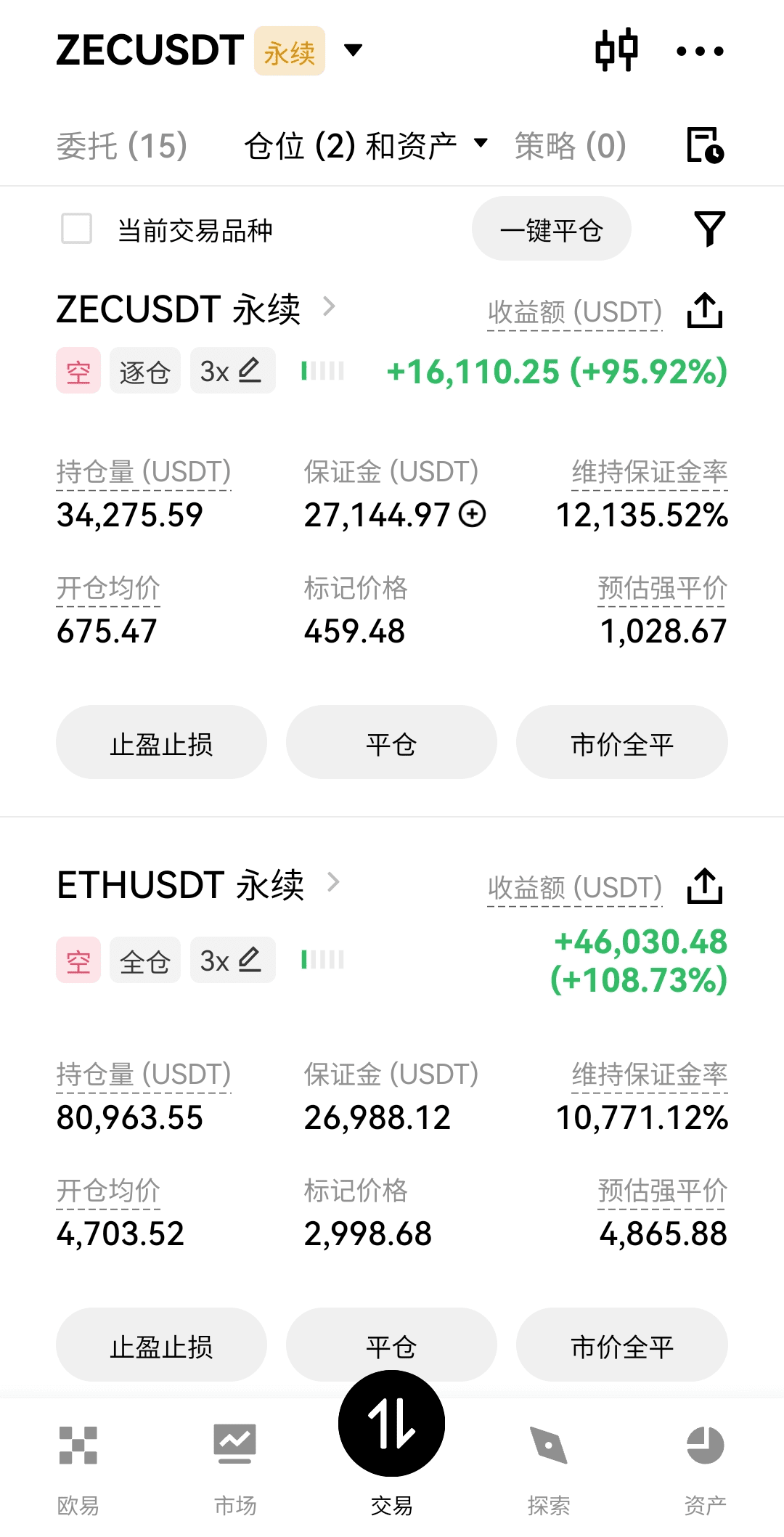
Task: Add margin to the ZECUSDT position
Action: pyautogui.click(x=473, y=514)
